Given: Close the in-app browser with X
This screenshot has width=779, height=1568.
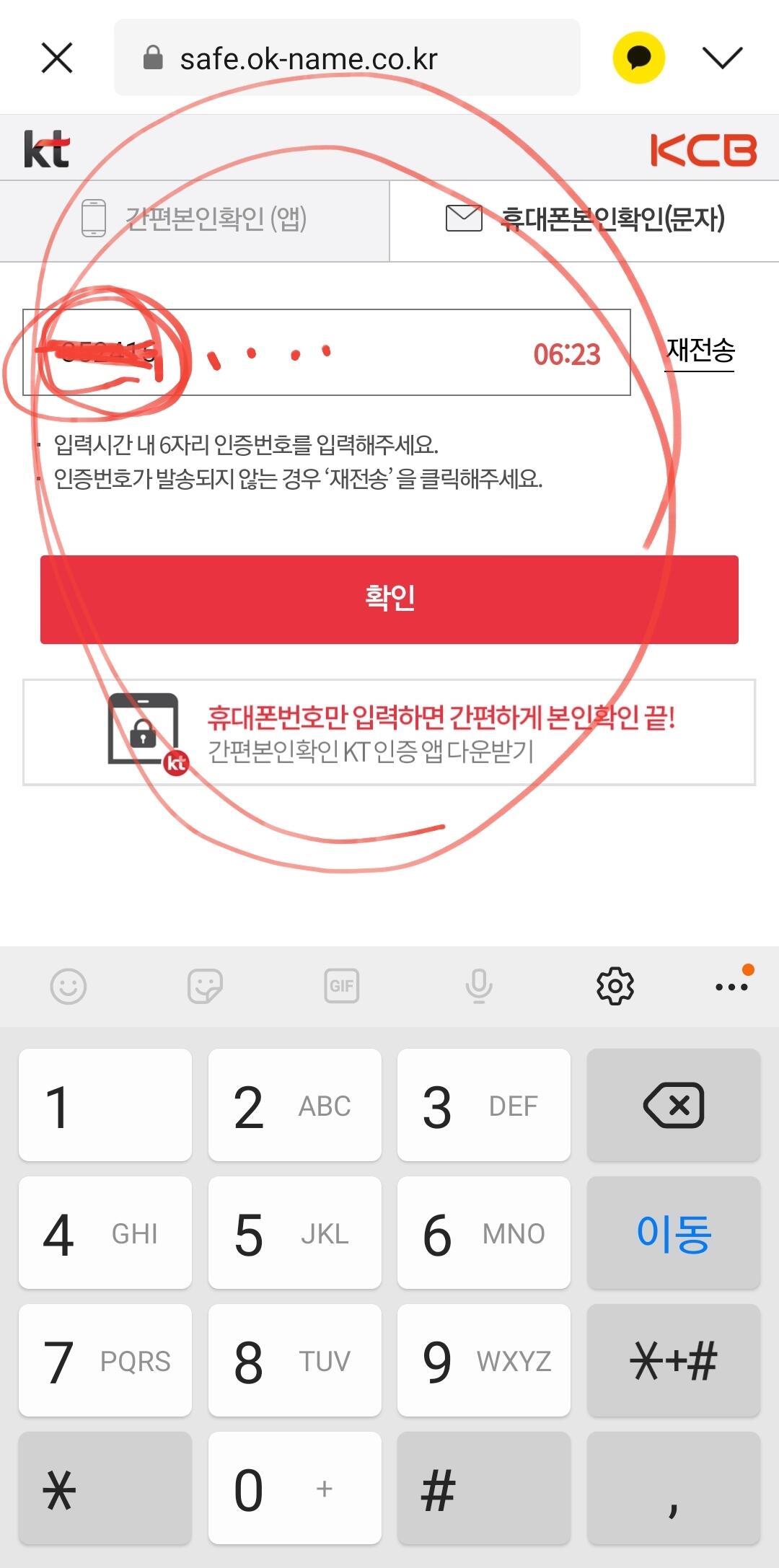Looking at the screenshot, I should click(57, 58).
